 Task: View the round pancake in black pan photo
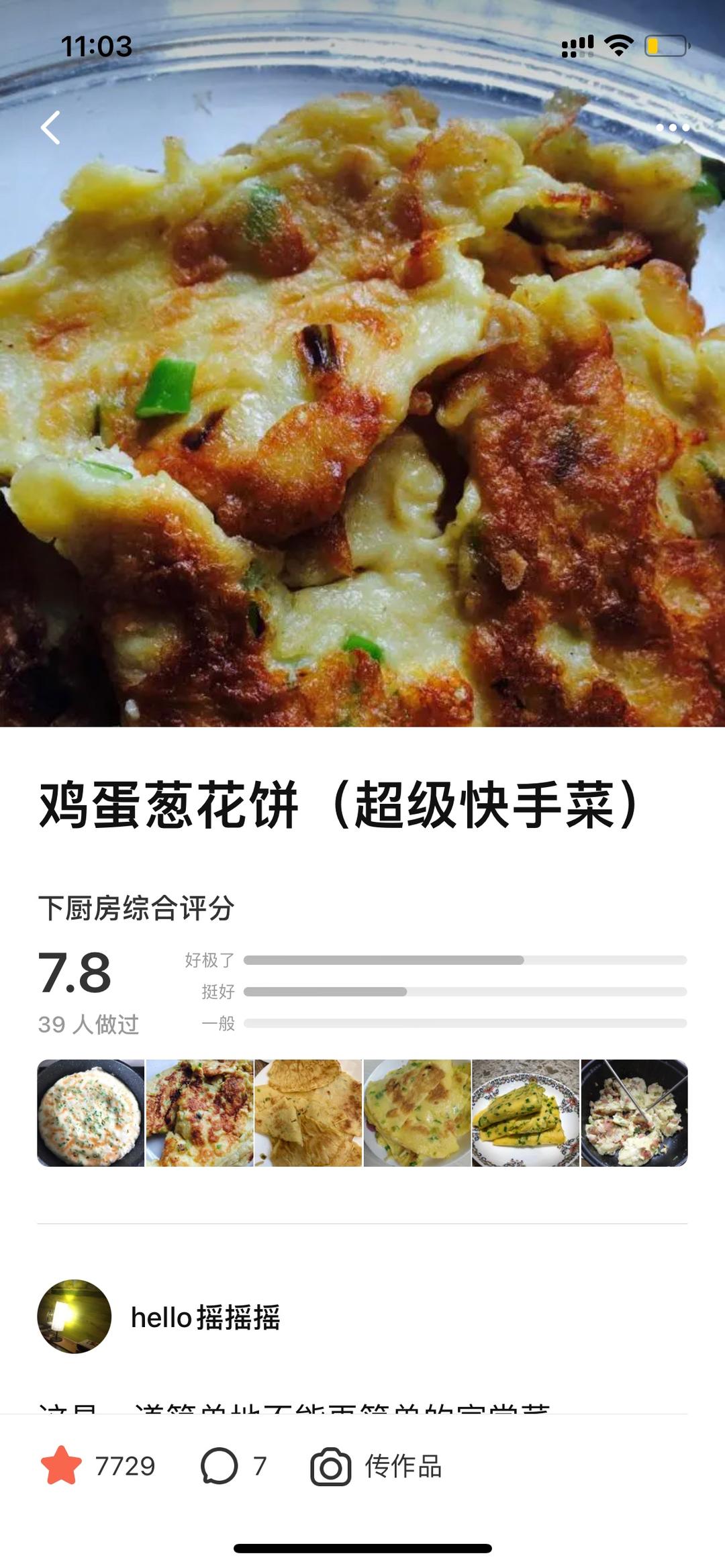click(91, 1113)
